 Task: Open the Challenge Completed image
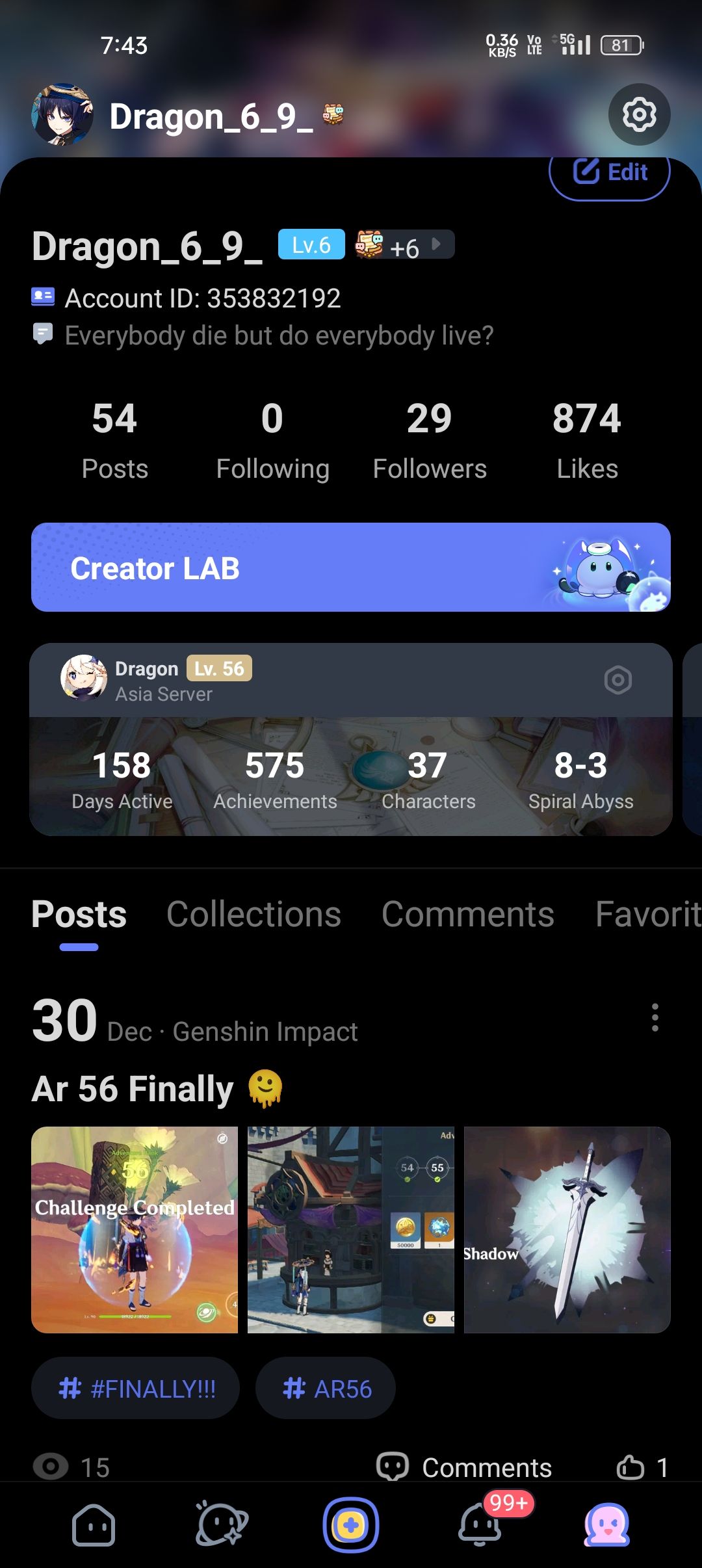(x=135, y=1230)
